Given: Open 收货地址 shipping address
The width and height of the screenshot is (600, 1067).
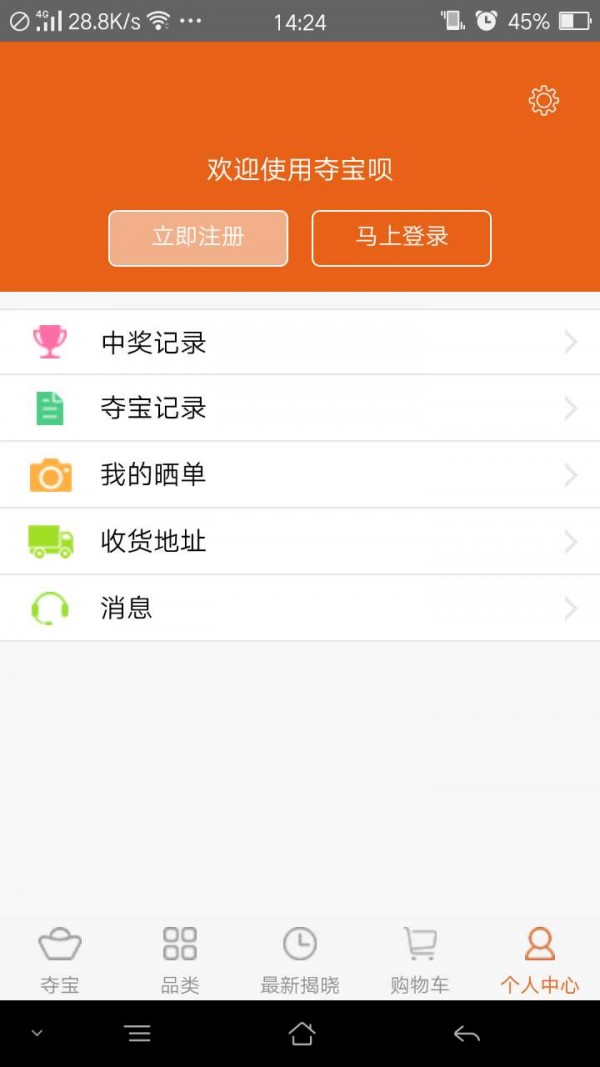Looking at the screenshot, I should (x=300, y=542).
